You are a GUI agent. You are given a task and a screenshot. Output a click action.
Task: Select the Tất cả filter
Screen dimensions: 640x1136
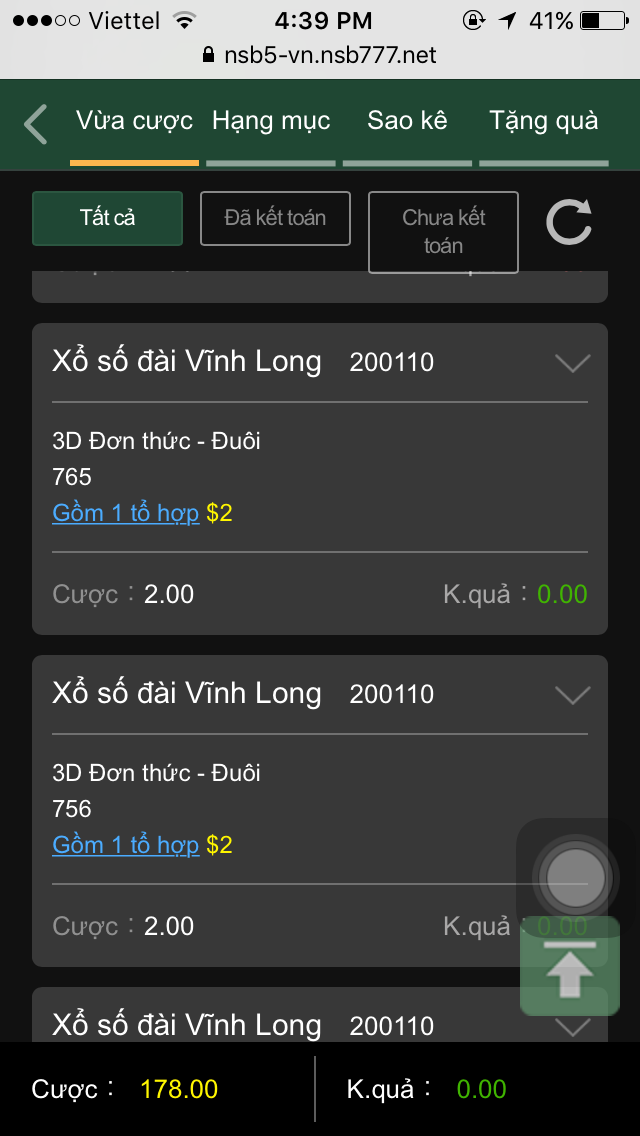point(107,218)
